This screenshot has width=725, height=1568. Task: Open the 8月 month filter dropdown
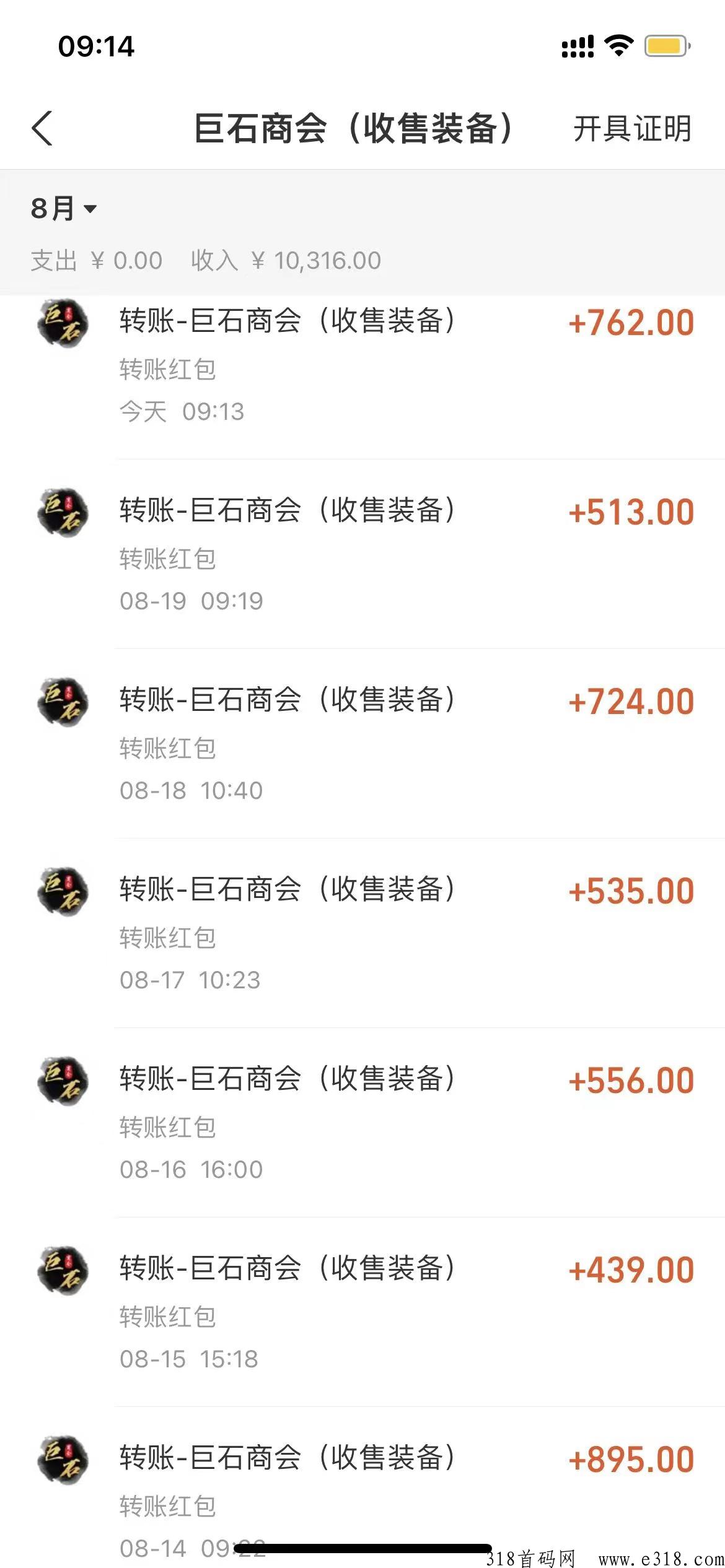pyautogui.click(x=62, y=209)
